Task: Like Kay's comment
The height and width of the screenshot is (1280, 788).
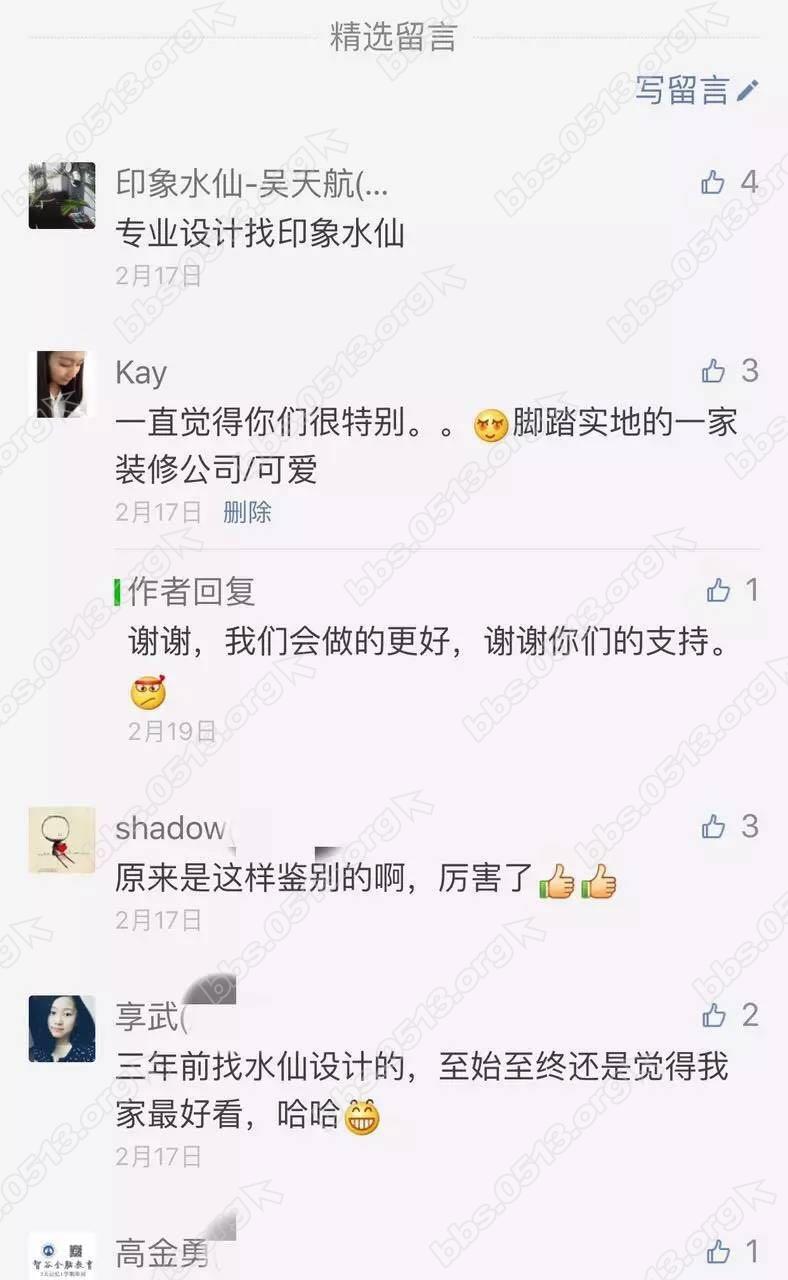Action: tap(713, 371)
